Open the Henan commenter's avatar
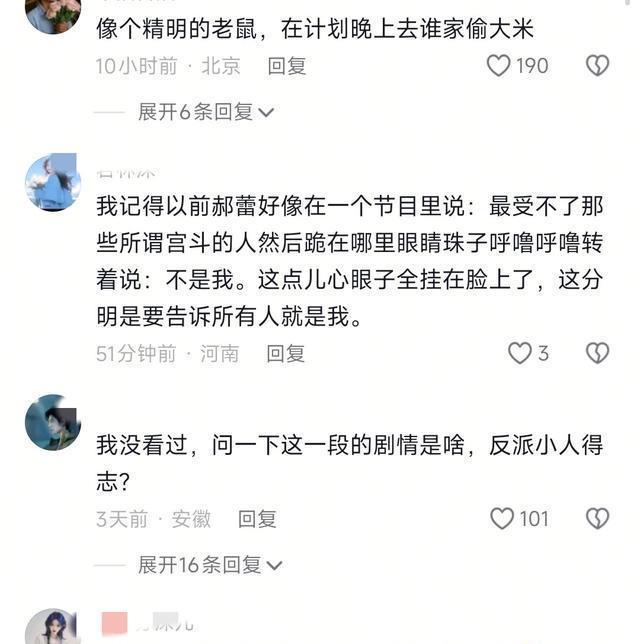Viewport: 640px width, 644px height. click(x=52, y=182)
